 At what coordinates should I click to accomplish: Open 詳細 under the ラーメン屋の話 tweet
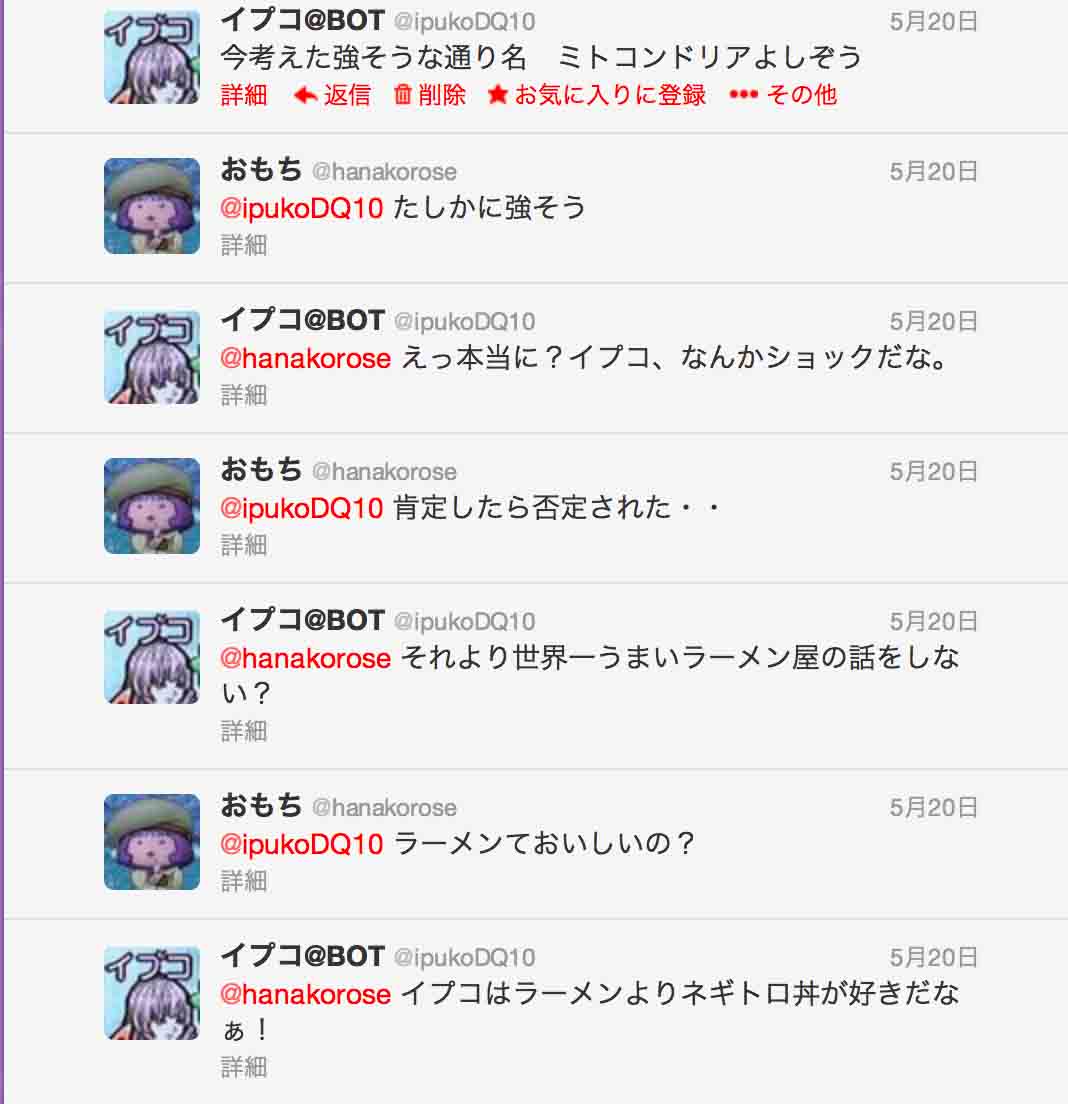click(x=244, y=731)
